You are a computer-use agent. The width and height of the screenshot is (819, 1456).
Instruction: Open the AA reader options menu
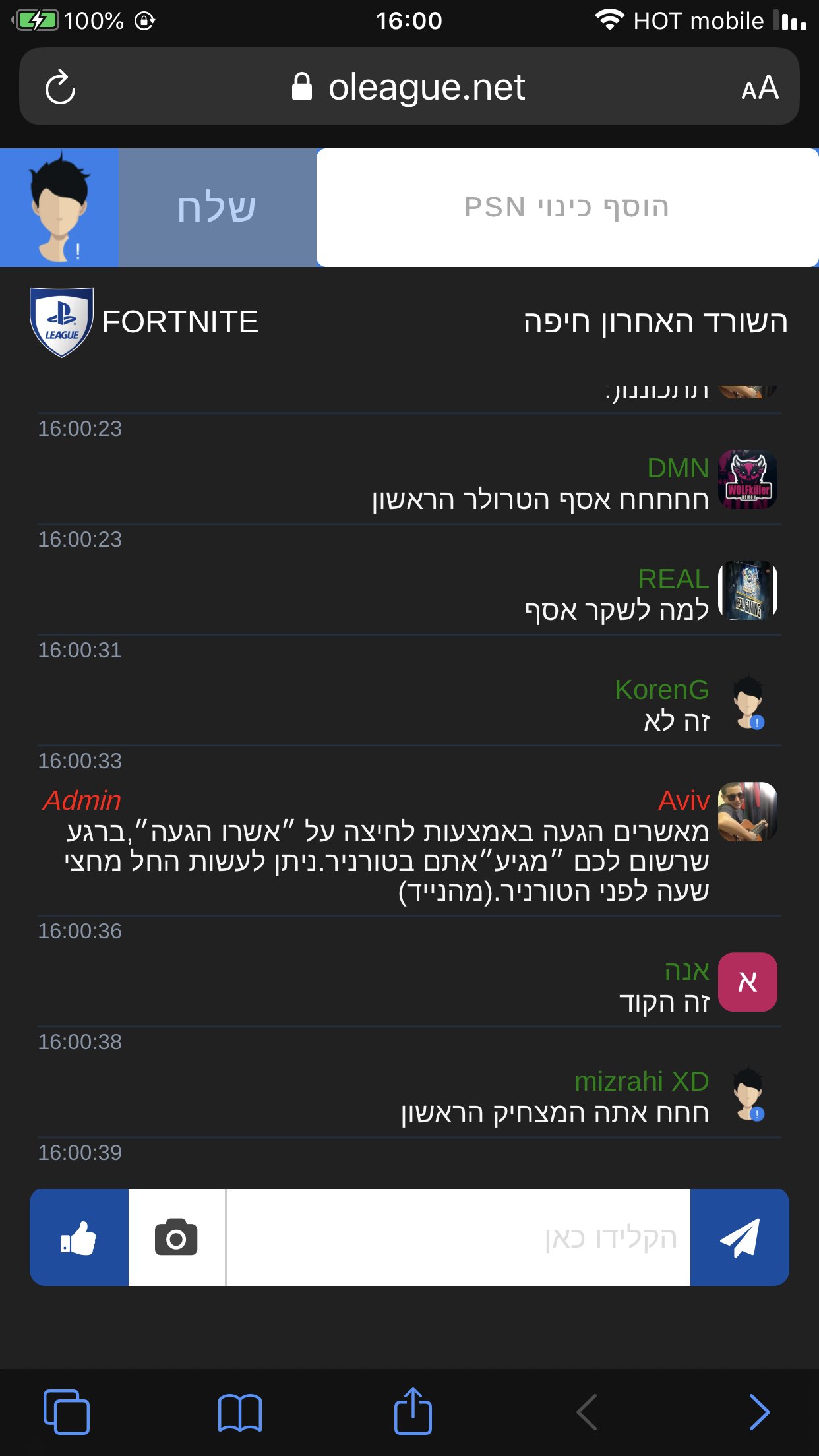[760, 87]
